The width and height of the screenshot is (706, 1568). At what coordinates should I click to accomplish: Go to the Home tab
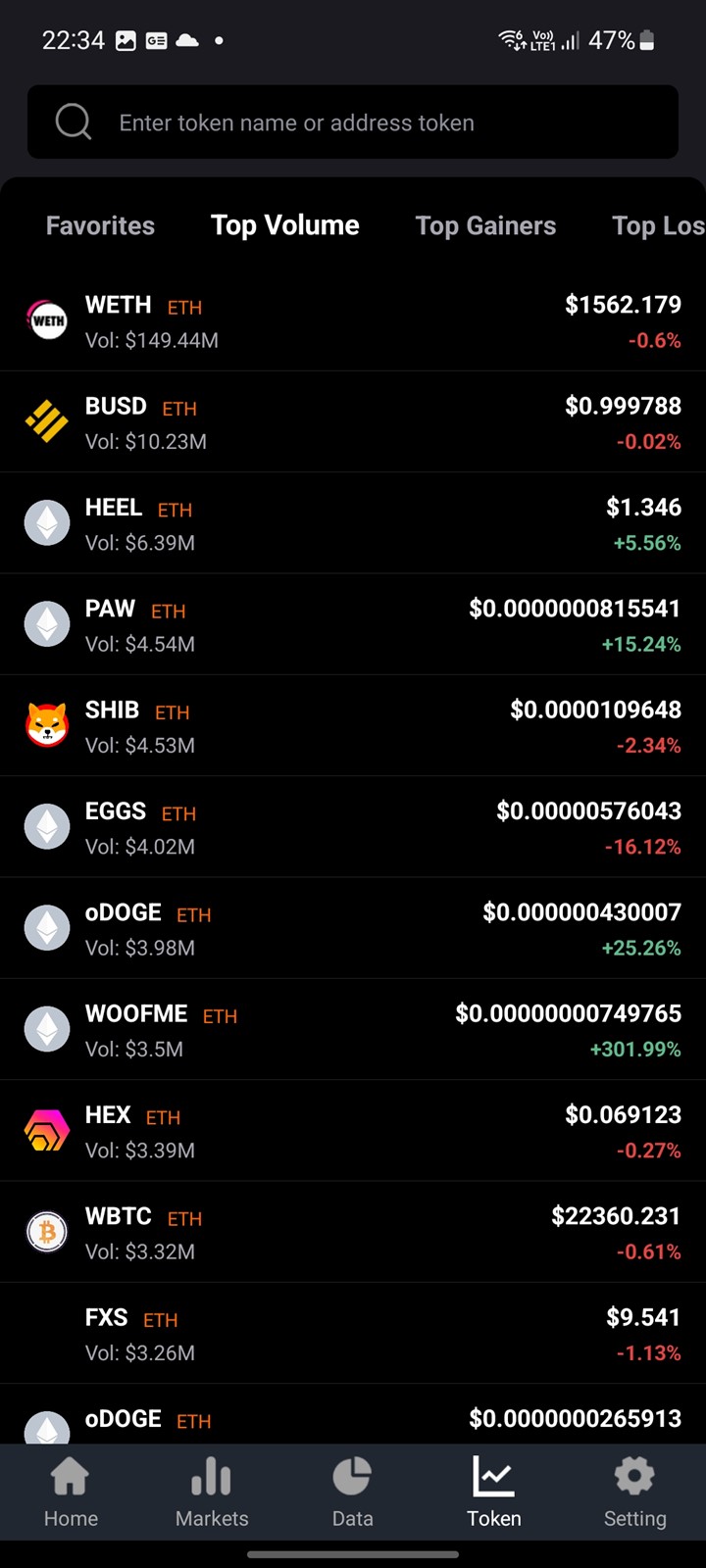[x=71, y=1492]
